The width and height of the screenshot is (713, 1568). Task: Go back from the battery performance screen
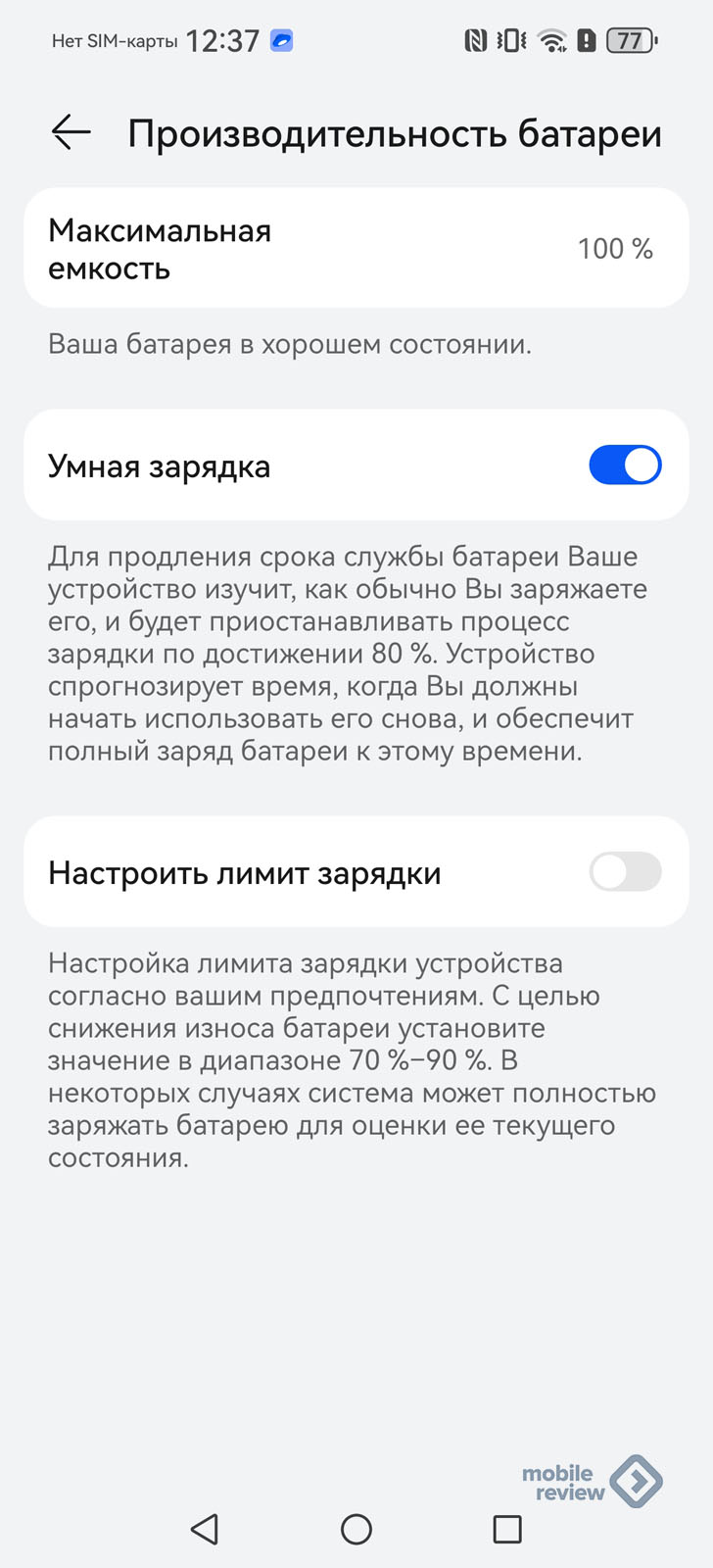pos(71,132)
